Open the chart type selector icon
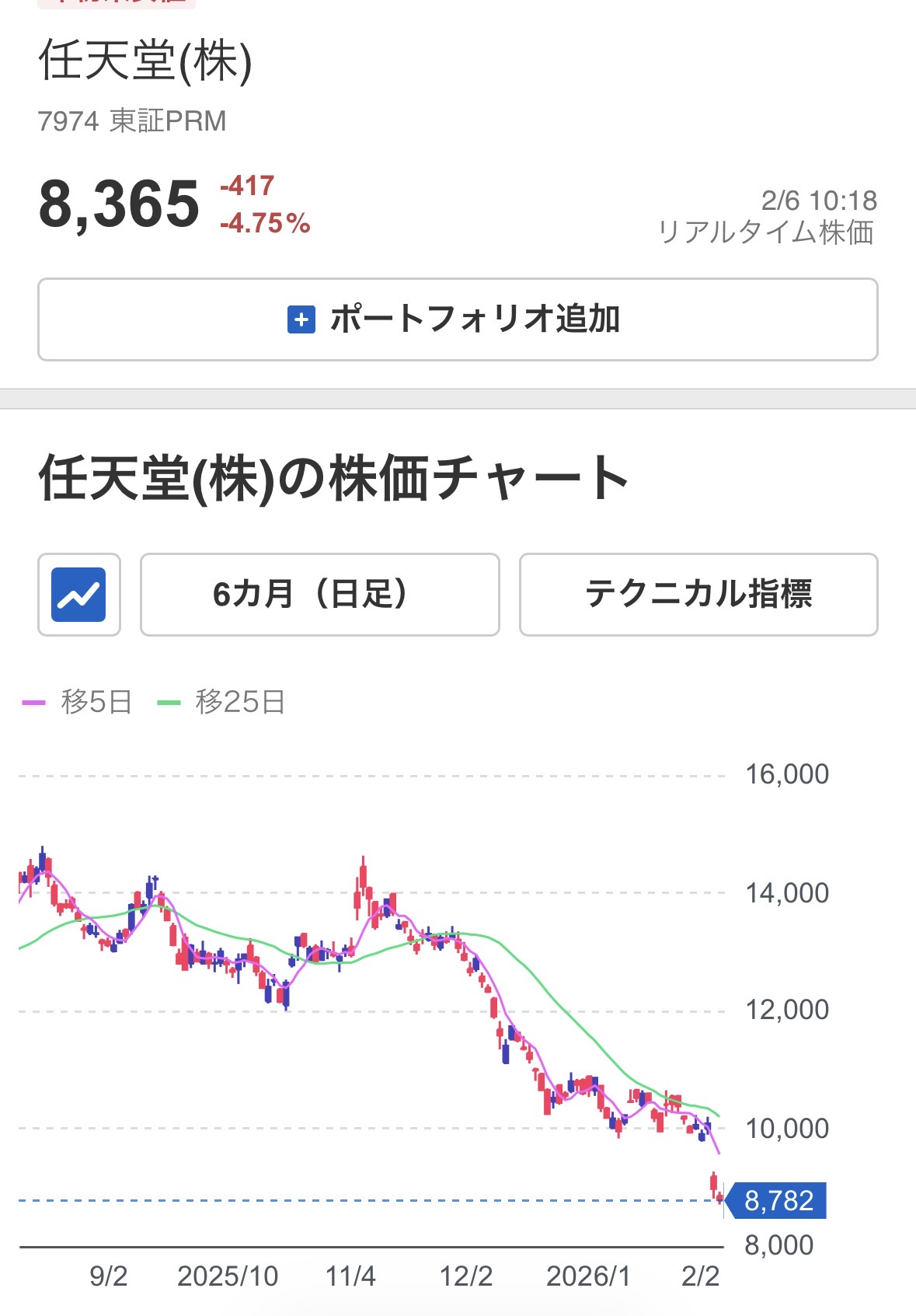Screen dimensions: 916x1316 click(78, 595)
